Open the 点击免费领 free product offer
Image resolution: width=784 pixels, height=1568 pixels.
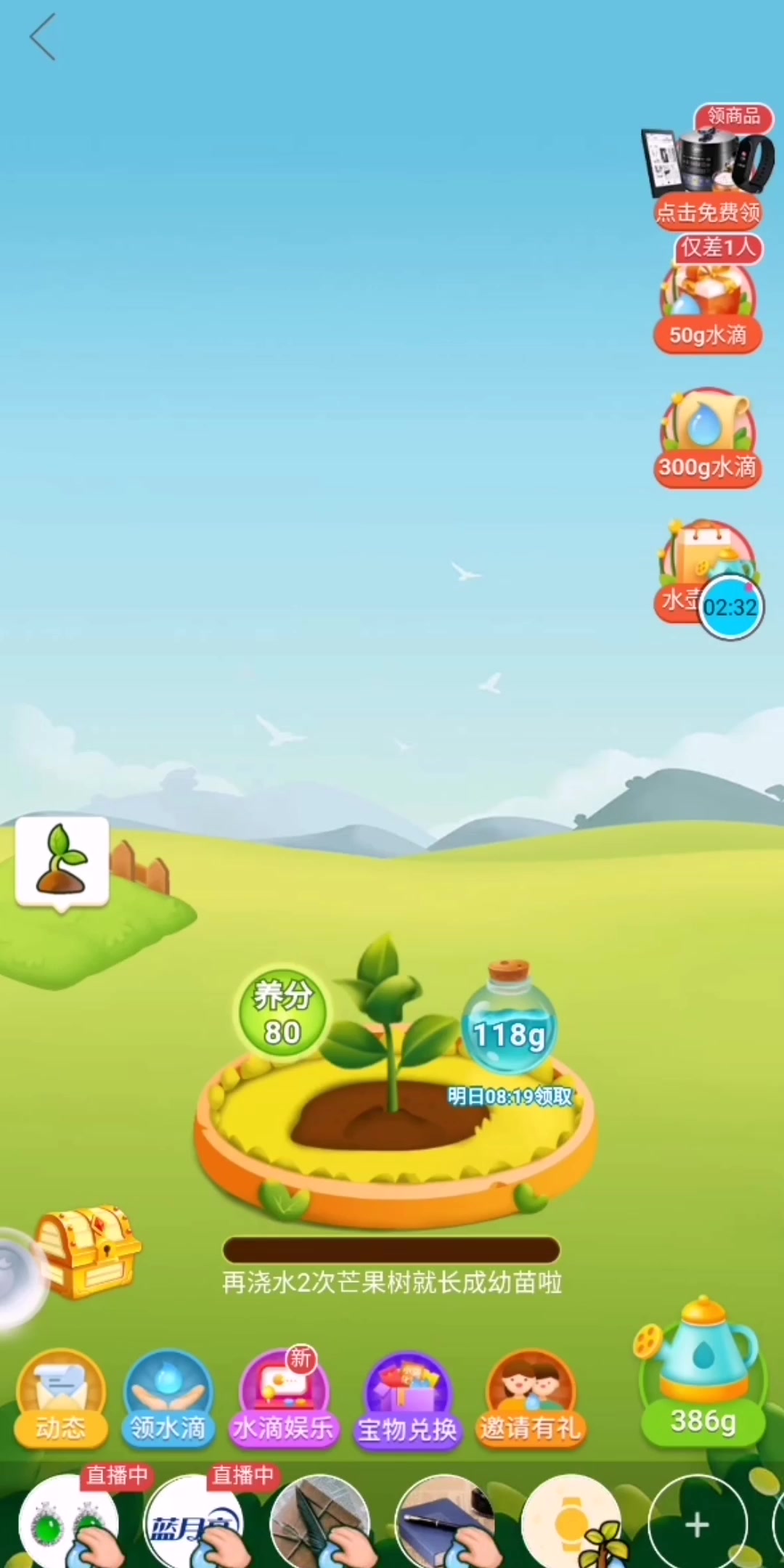(706, 174)
